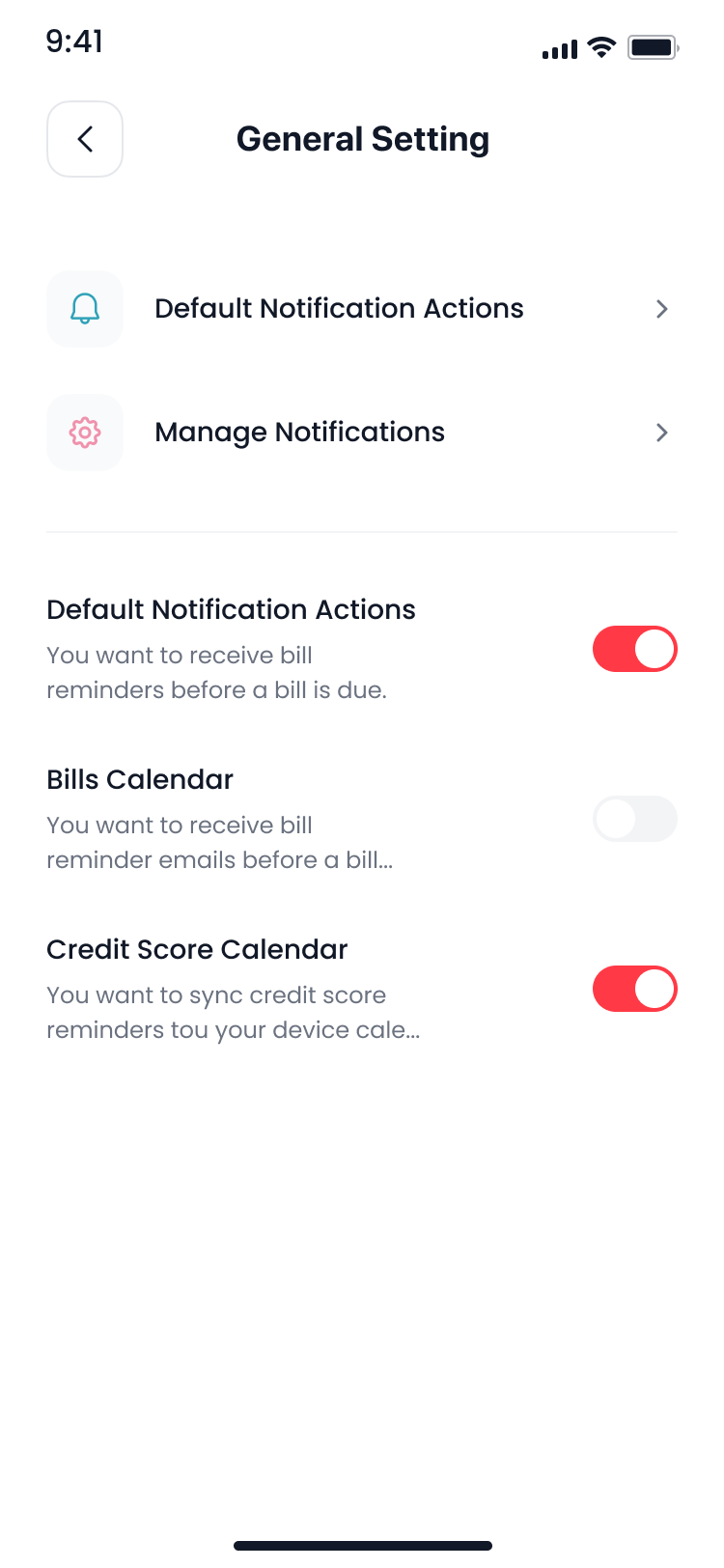Viewport: 724px width, 1568px height.
Task: Enable the Bills Calendar toggle
Action: pos(634,819)
